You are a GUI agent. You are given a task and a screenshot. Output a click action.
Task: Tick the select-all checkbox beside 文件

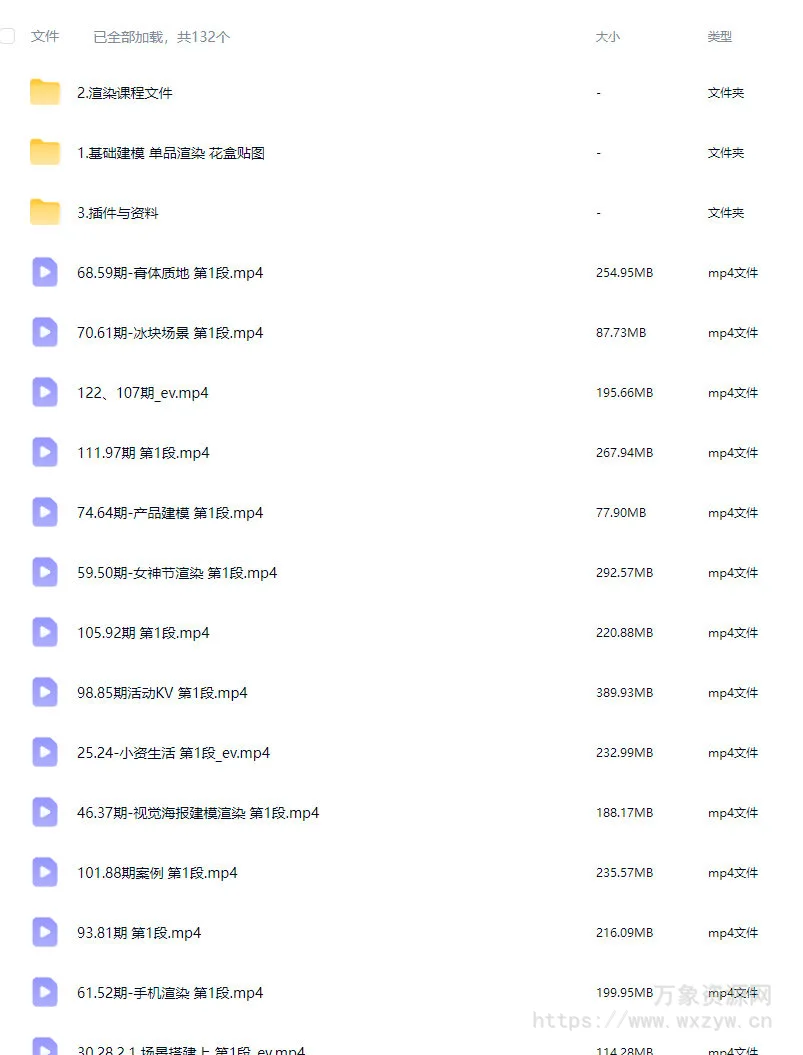[7, 36]
